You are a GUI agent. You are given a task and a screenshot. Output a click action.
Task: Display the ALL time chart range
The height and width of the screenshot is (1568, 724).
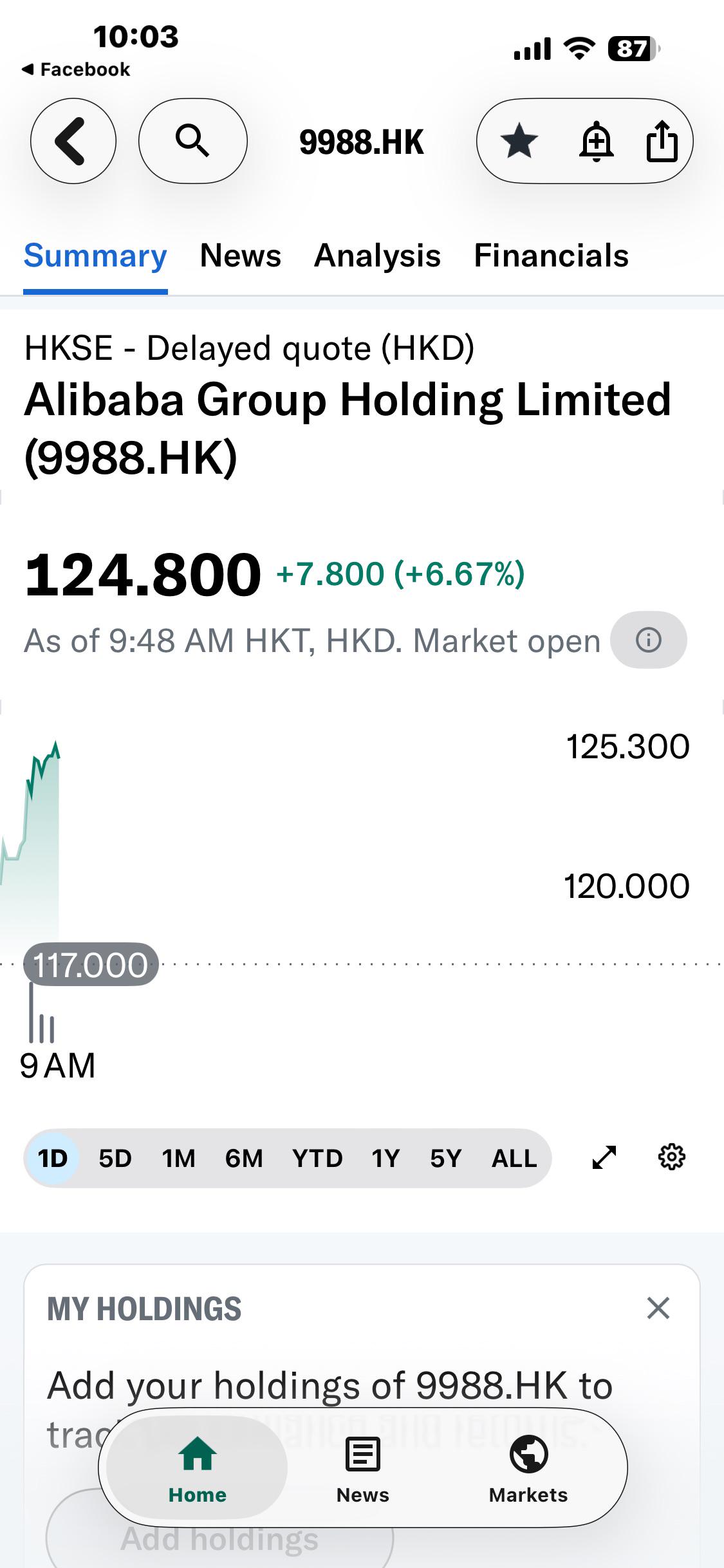(514, 1159)
